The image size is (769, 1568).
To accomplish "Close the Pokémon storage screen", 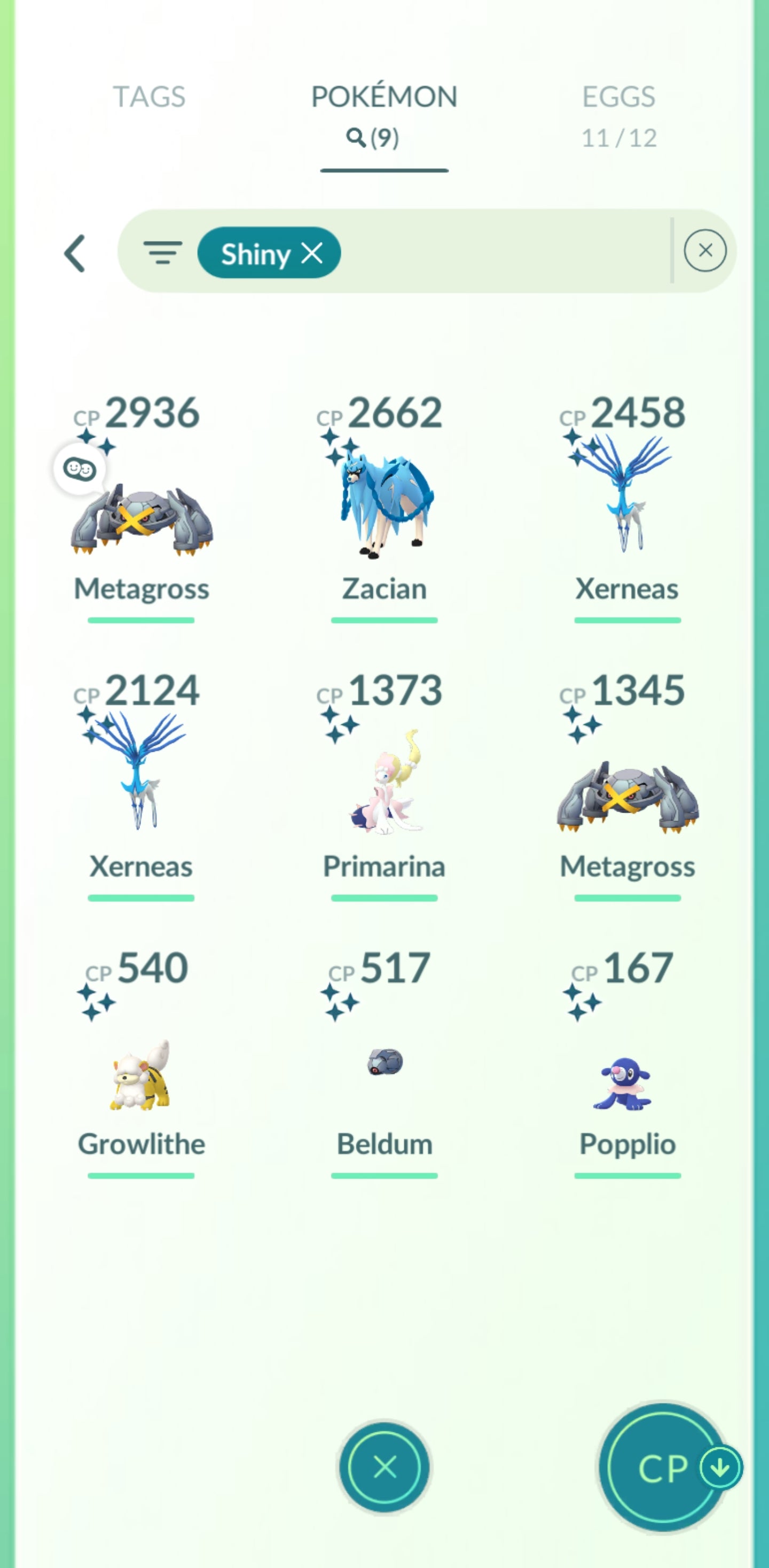I will 384,1468.
